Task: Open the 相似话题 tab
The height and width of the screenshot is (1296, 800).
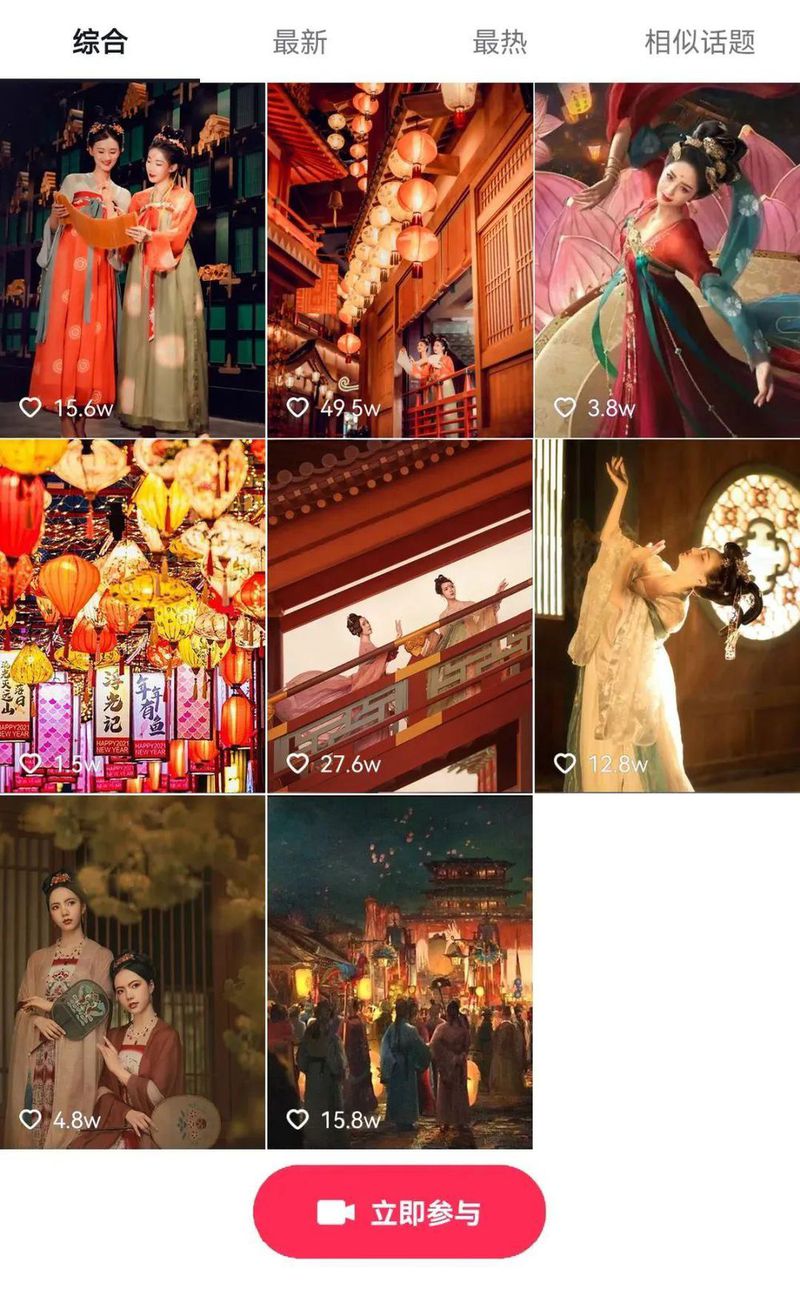Action: [x=700, y=42]
